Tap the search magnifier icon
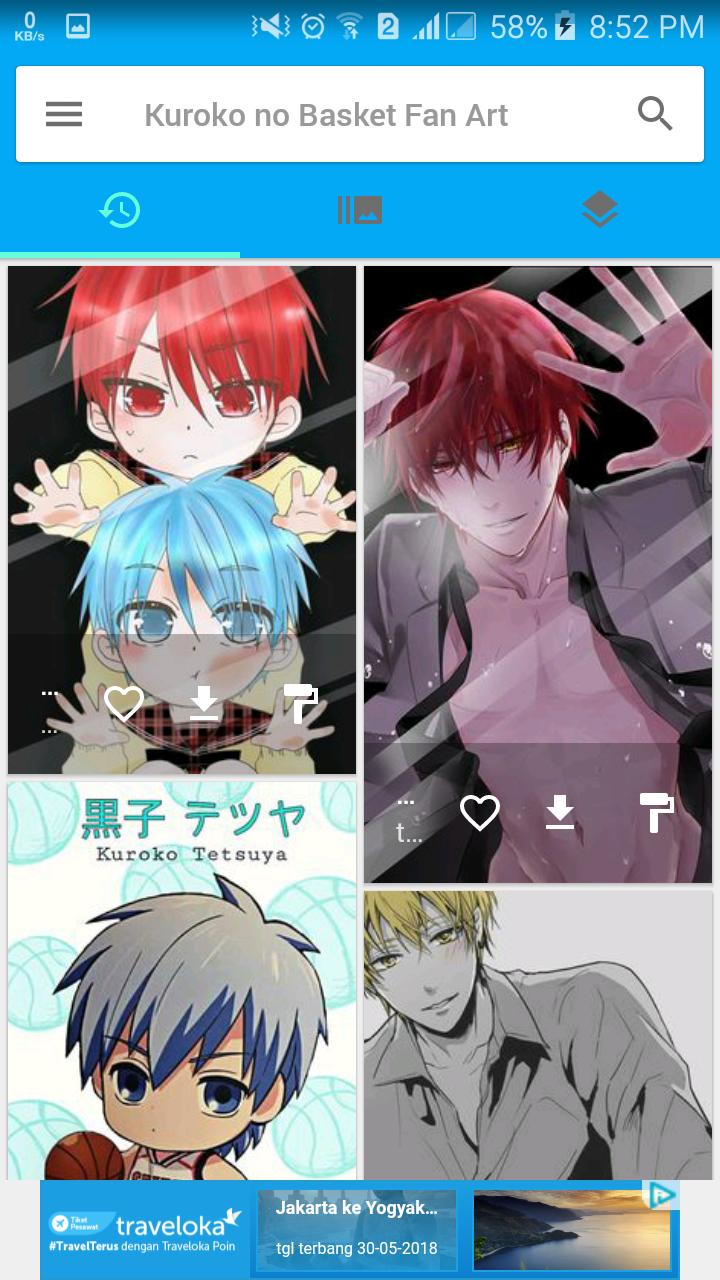This screenshot has width=720, height=1280. (655, 115)
